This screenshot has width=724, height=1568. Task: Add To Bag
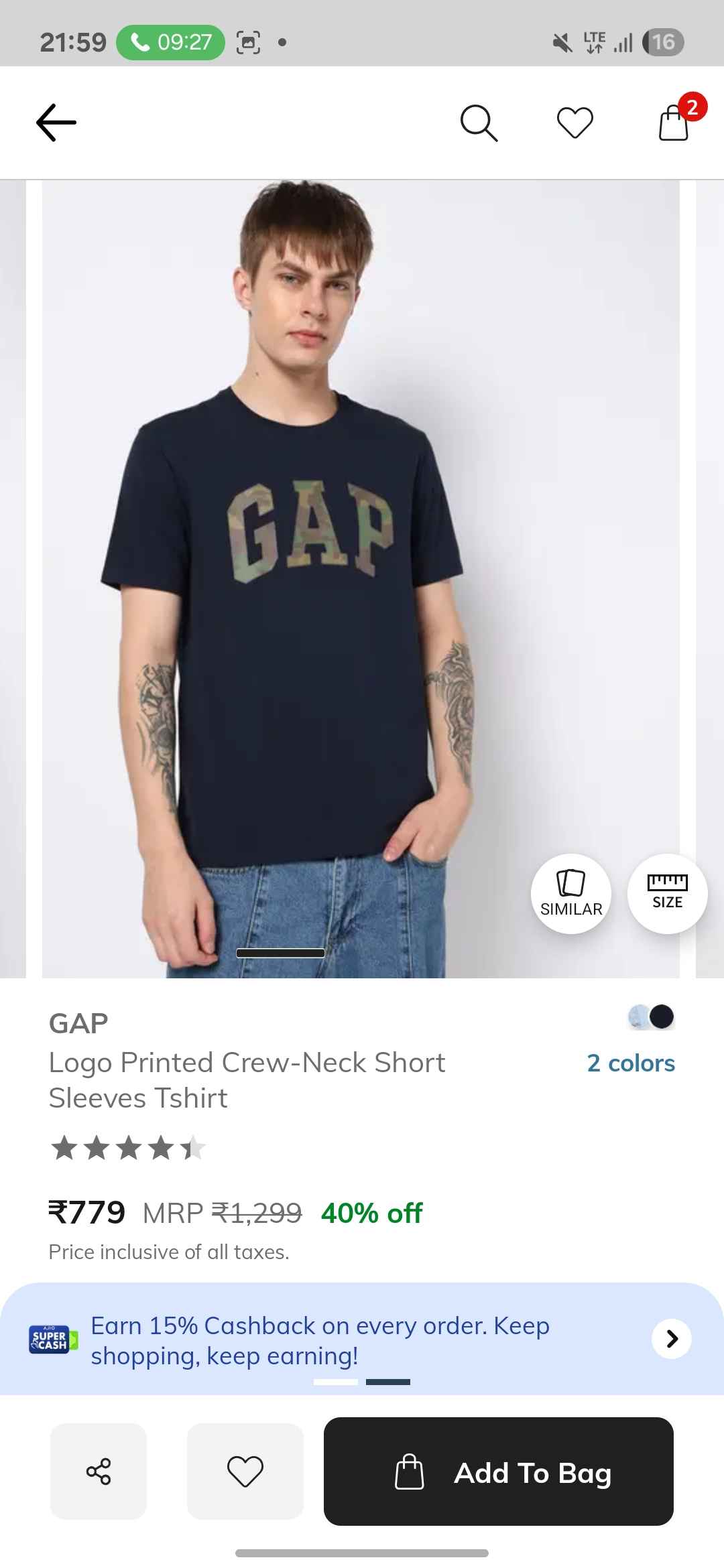point(499,1472)
